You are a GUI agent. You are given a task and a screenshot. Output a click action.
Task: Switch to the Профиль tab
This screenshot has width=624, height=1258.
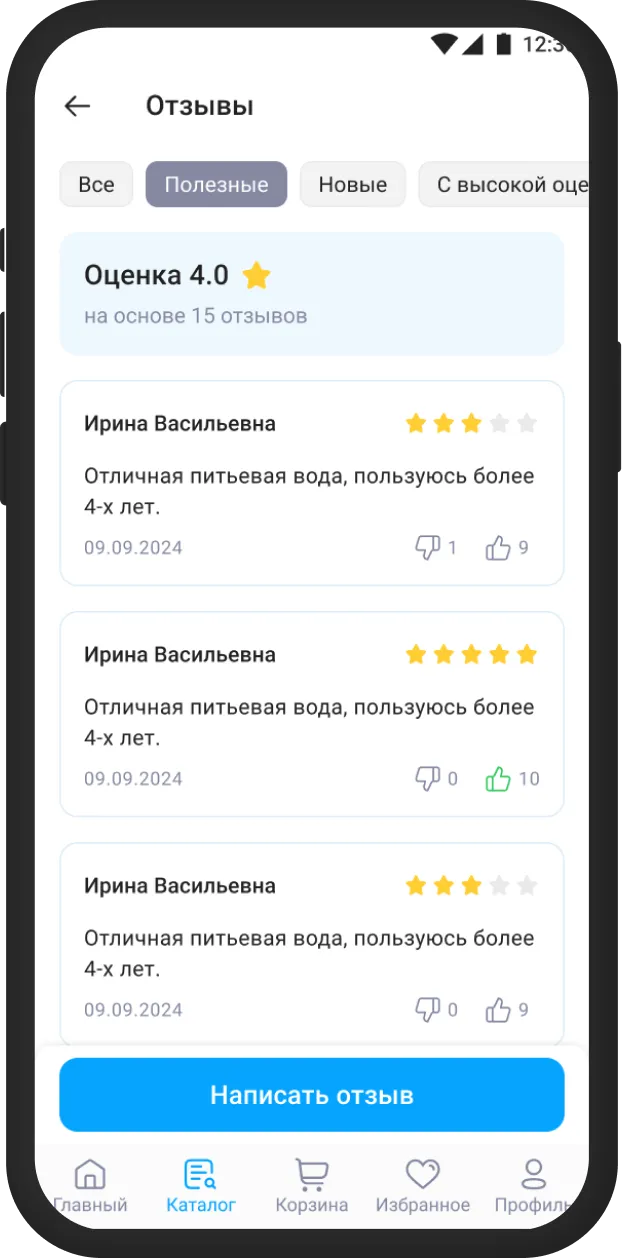point(534,1185)
